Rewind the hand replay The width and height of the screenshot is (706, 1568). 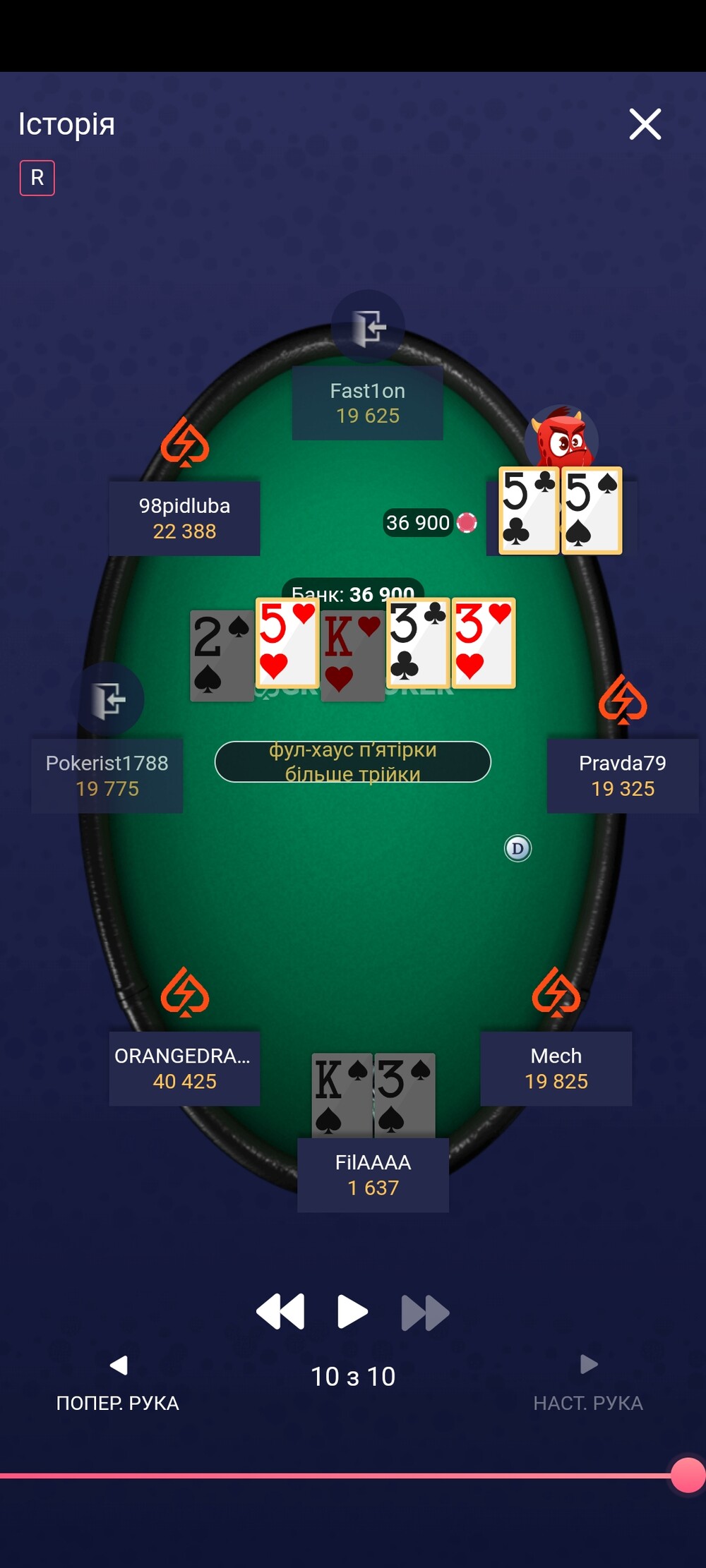(x=280, y=1312)
